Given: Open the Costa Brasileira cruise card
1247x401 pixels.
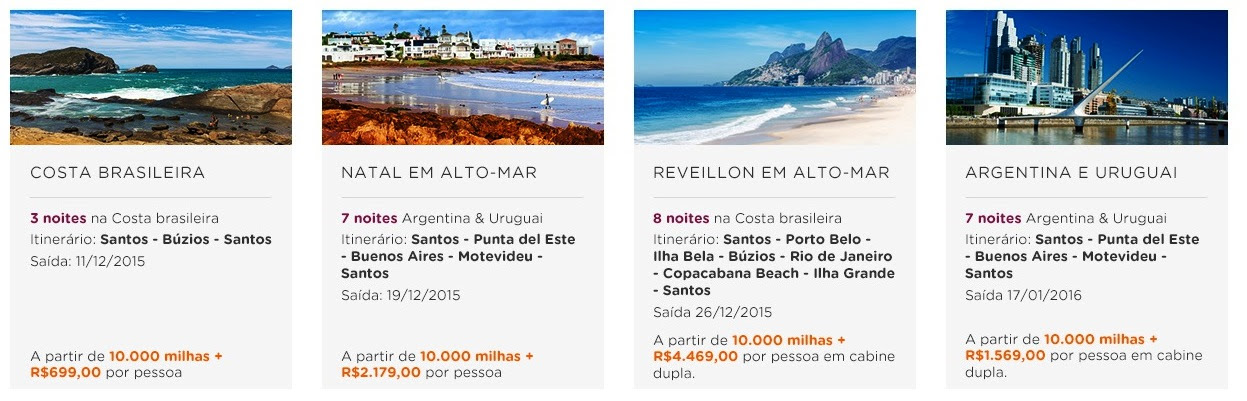Looking at the screenshot, I should tap(118, 173).
